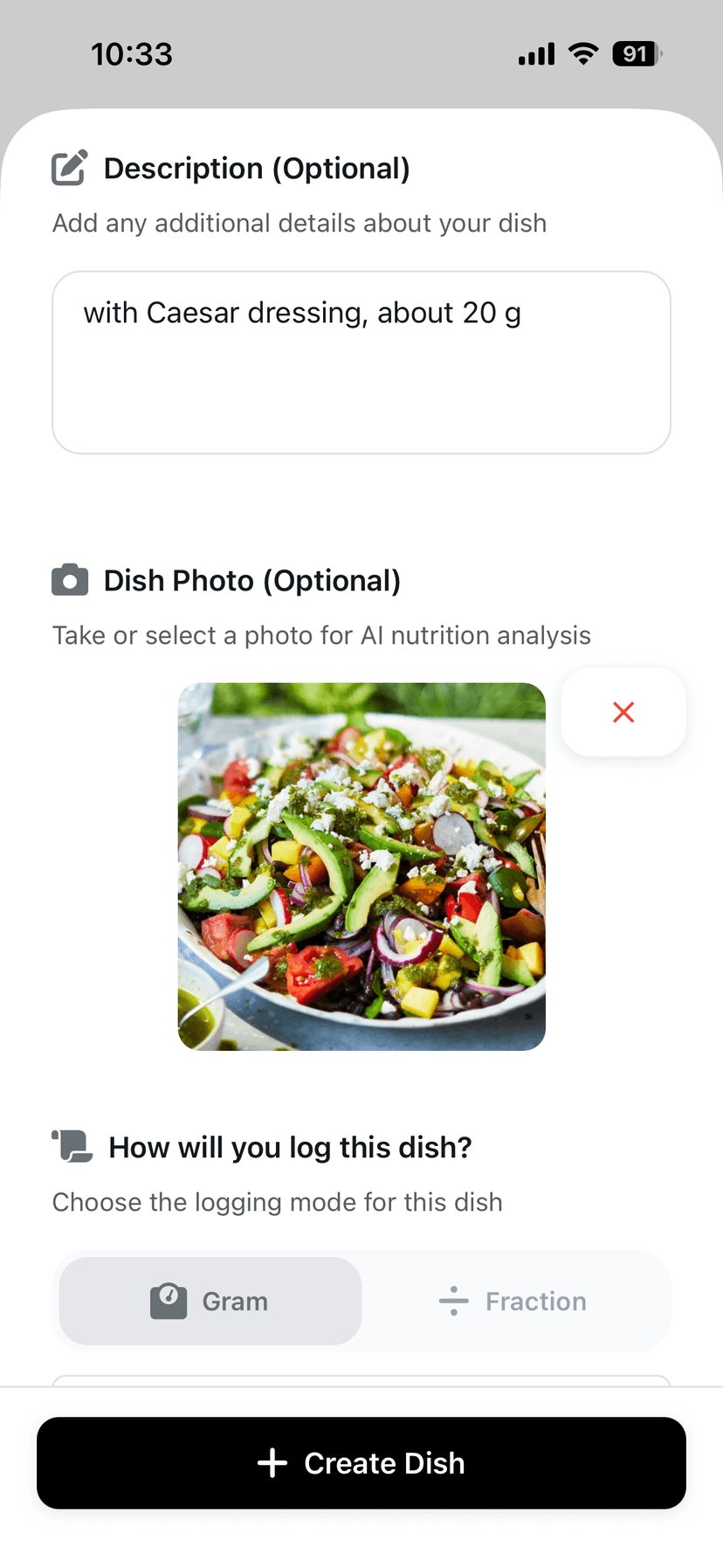The width and height of the screenshot is (723, 1568).
Task: Tap the salad dish photo thumbnail
Action: point(361,866)
